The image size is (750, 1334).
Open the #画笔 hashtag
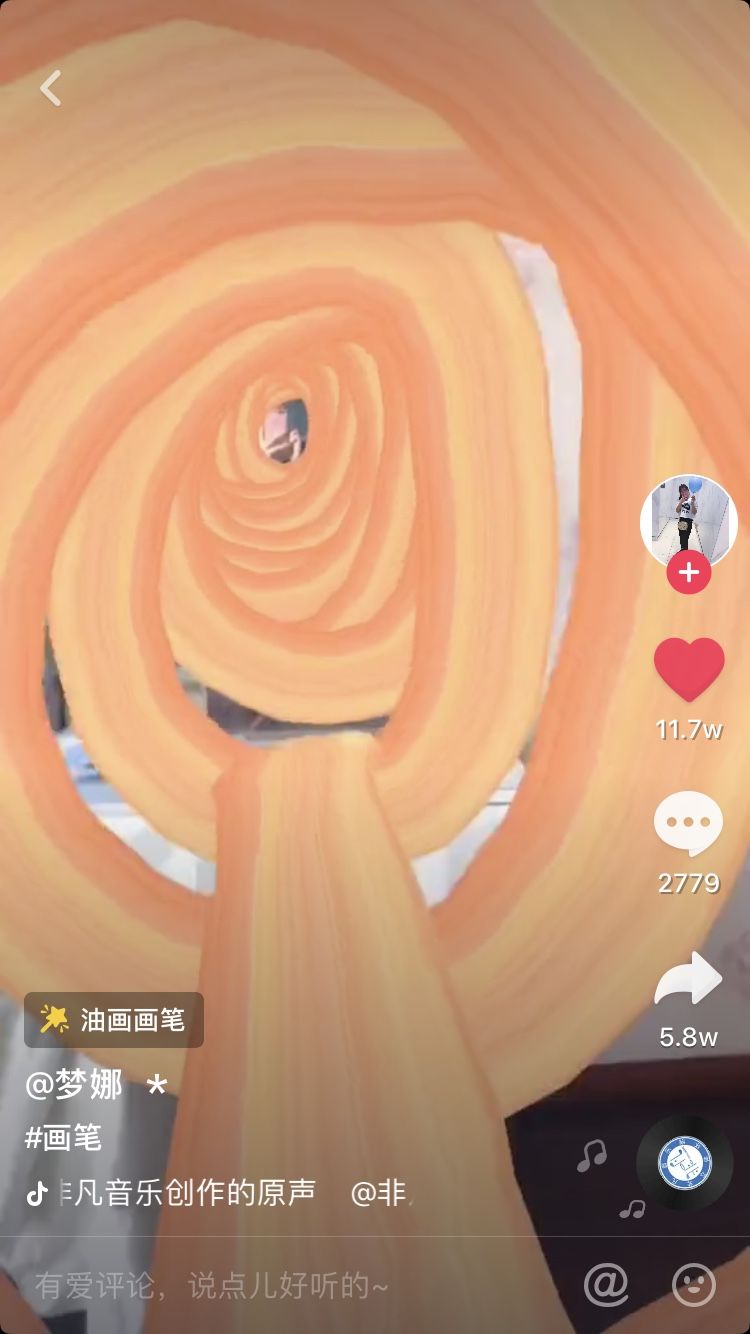tap(63, 1138)
